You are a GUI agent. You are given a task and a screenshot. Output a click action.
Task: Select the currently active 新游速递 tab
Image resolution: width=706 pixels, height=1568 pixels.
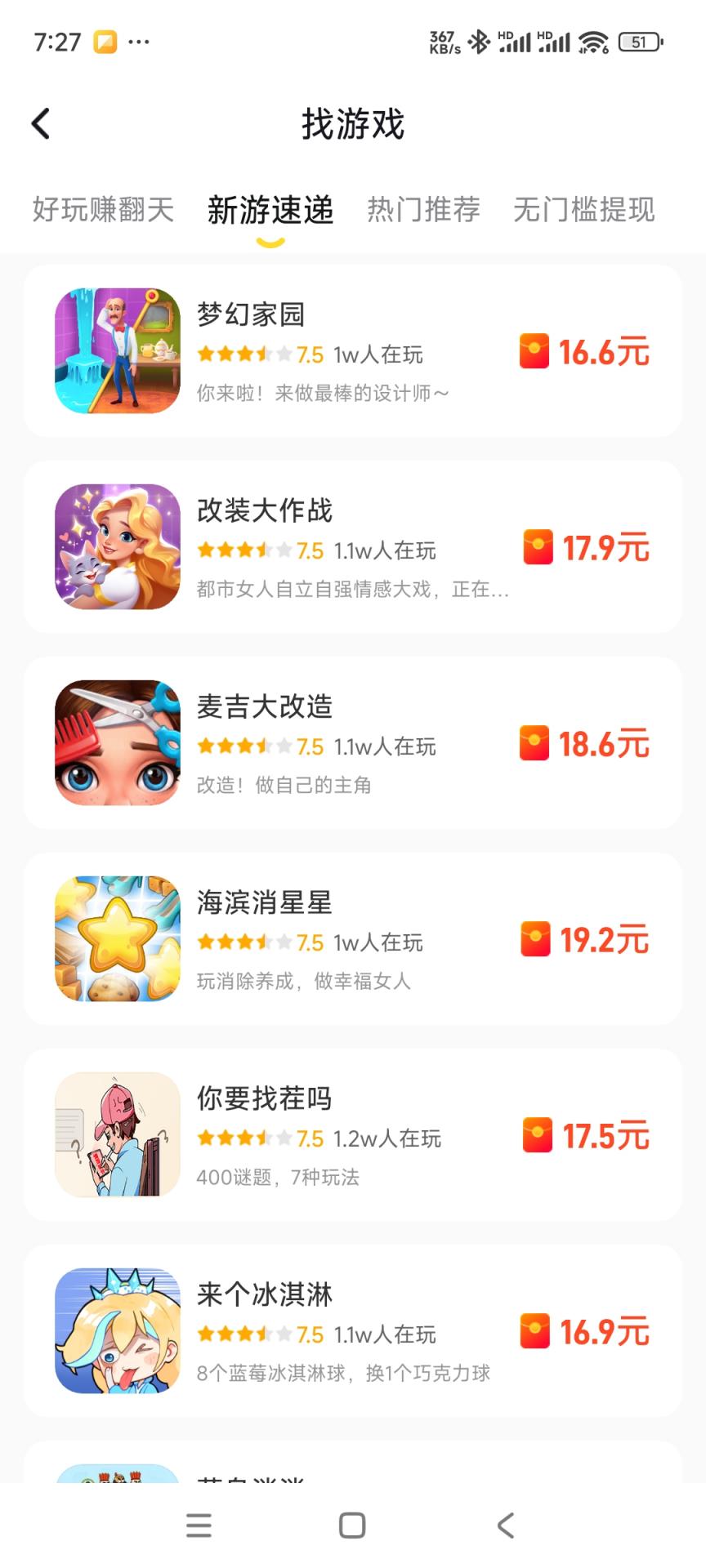(x=270, y=211)
